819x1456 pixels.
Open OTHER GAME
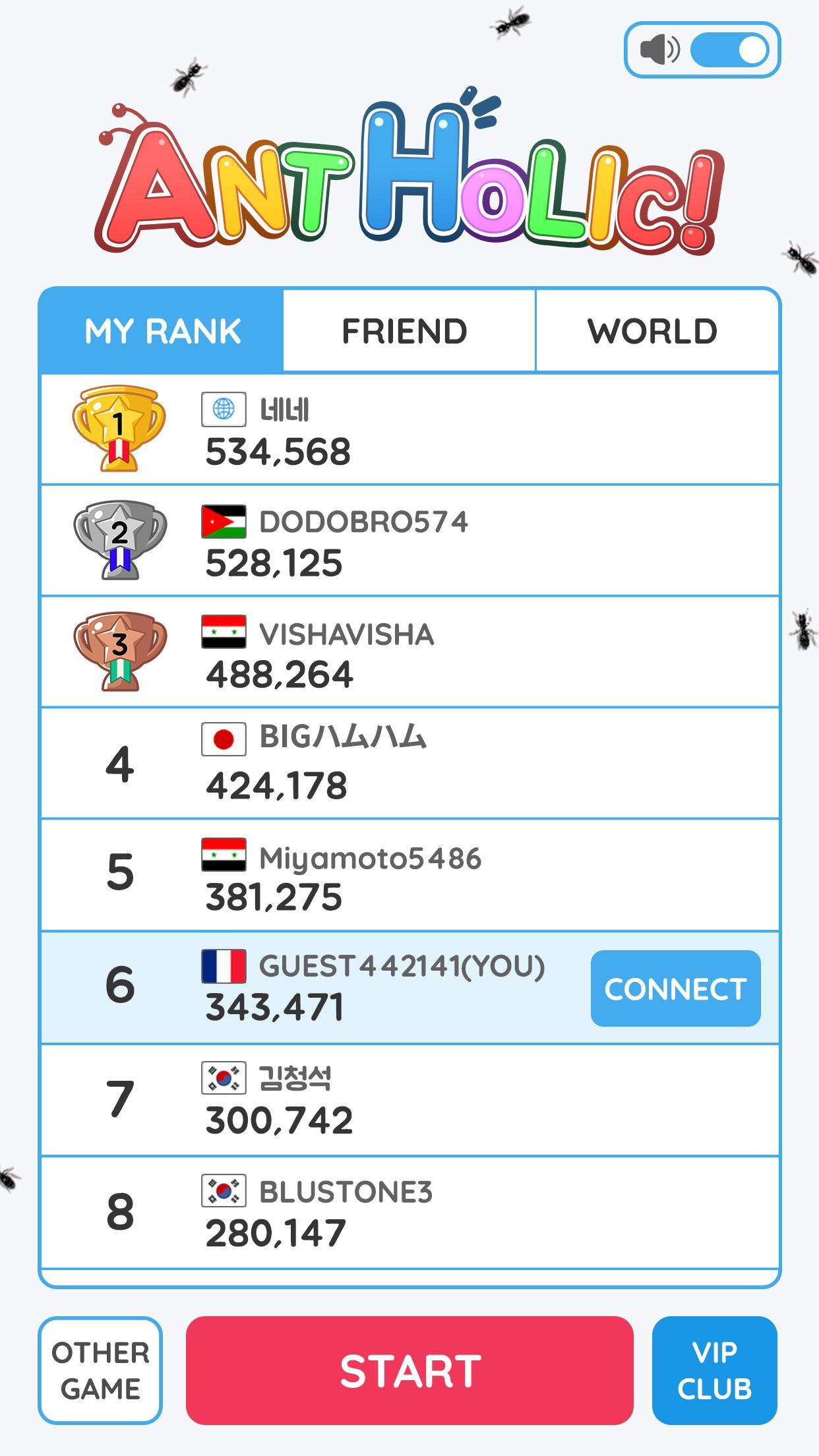point(100,1371)
